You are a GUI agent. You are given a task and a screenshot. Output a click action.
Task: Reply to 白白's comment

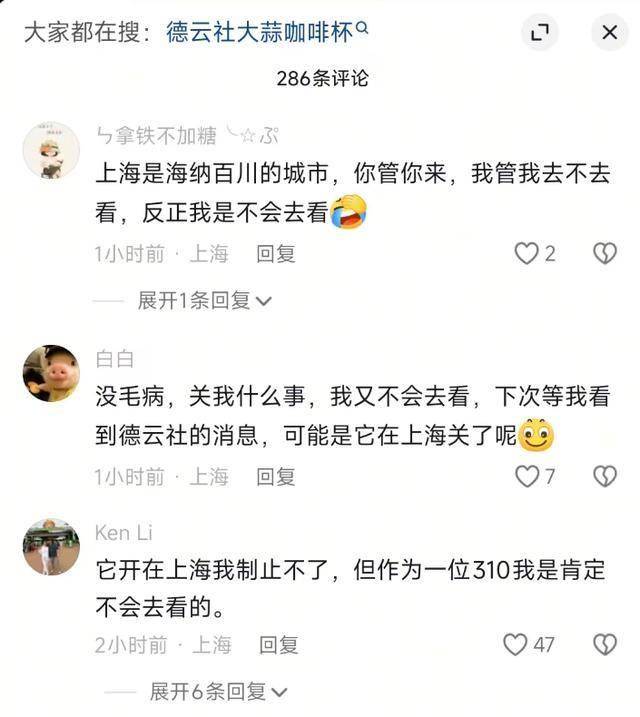pyautogui.click(x=276, y=477)
